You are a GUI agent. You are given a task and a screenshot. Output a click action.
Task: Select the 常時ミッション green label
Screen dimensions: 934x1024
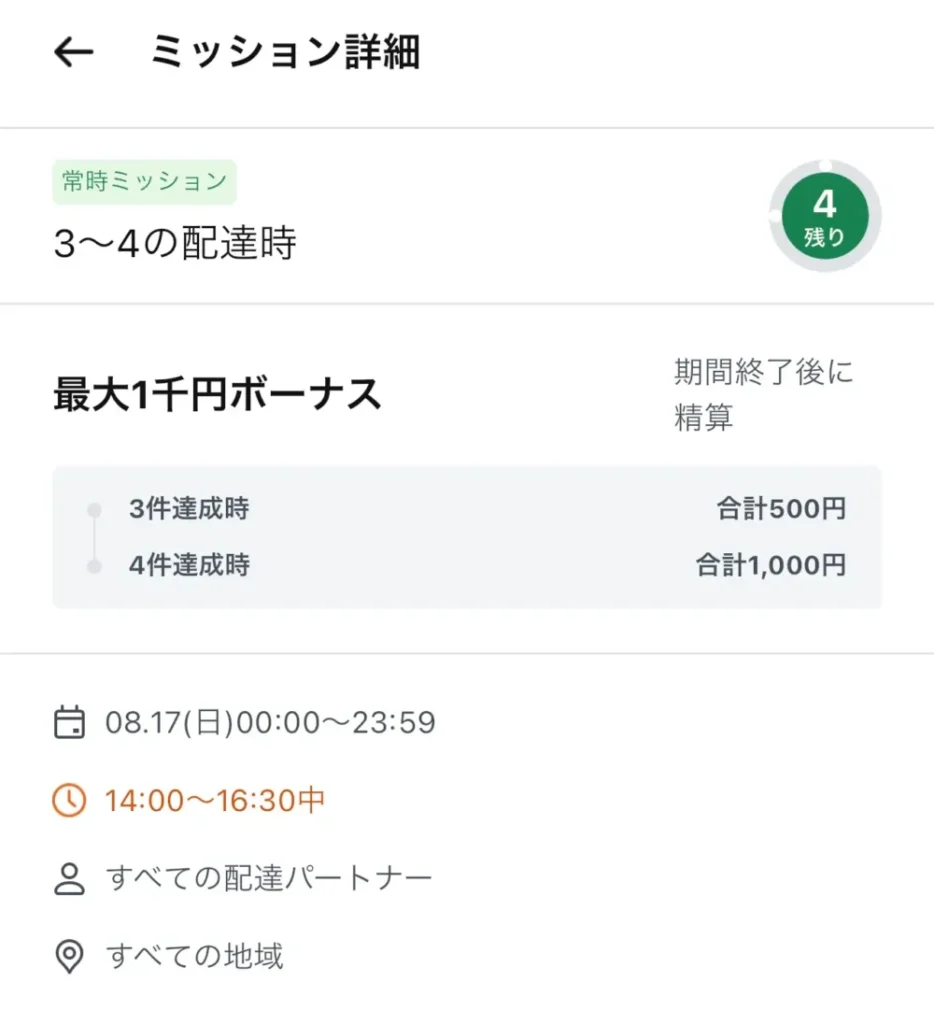pyautogui.click(x=144, y=180)
